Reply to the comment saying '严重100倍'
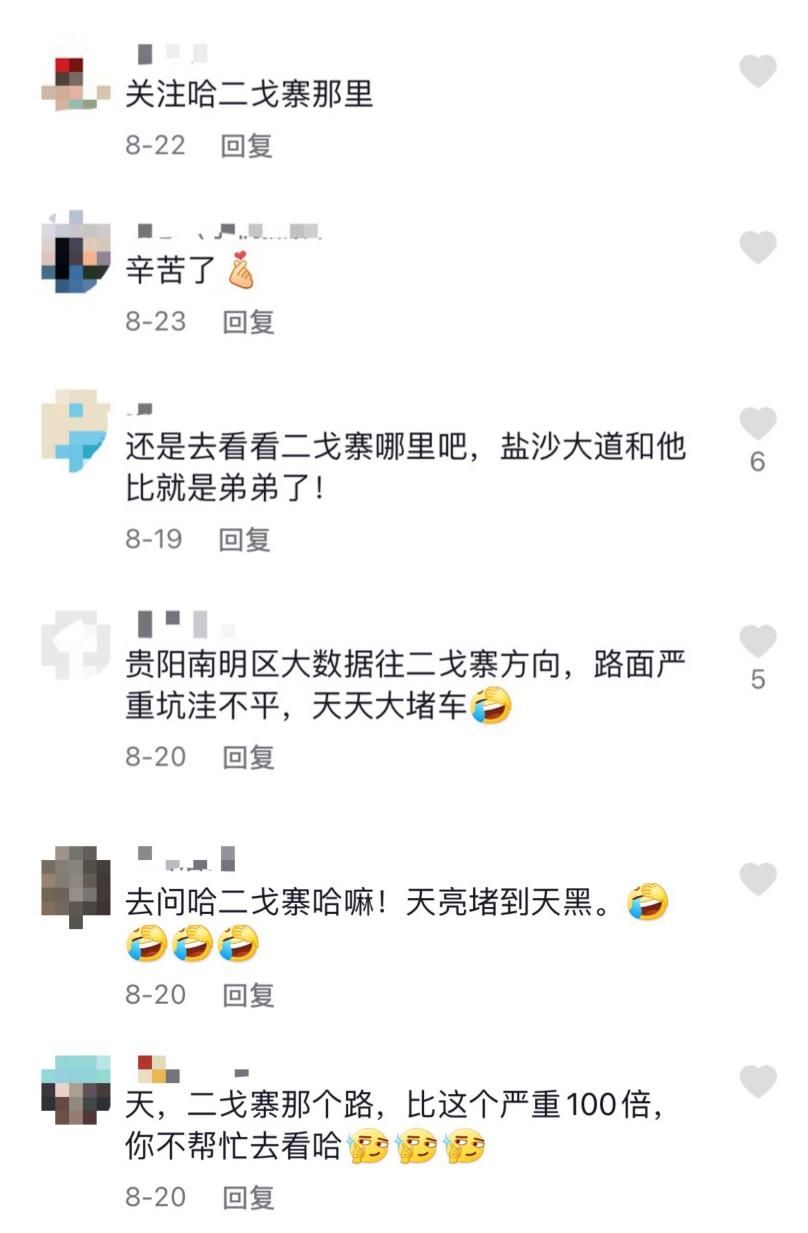 coord(248,1197)
